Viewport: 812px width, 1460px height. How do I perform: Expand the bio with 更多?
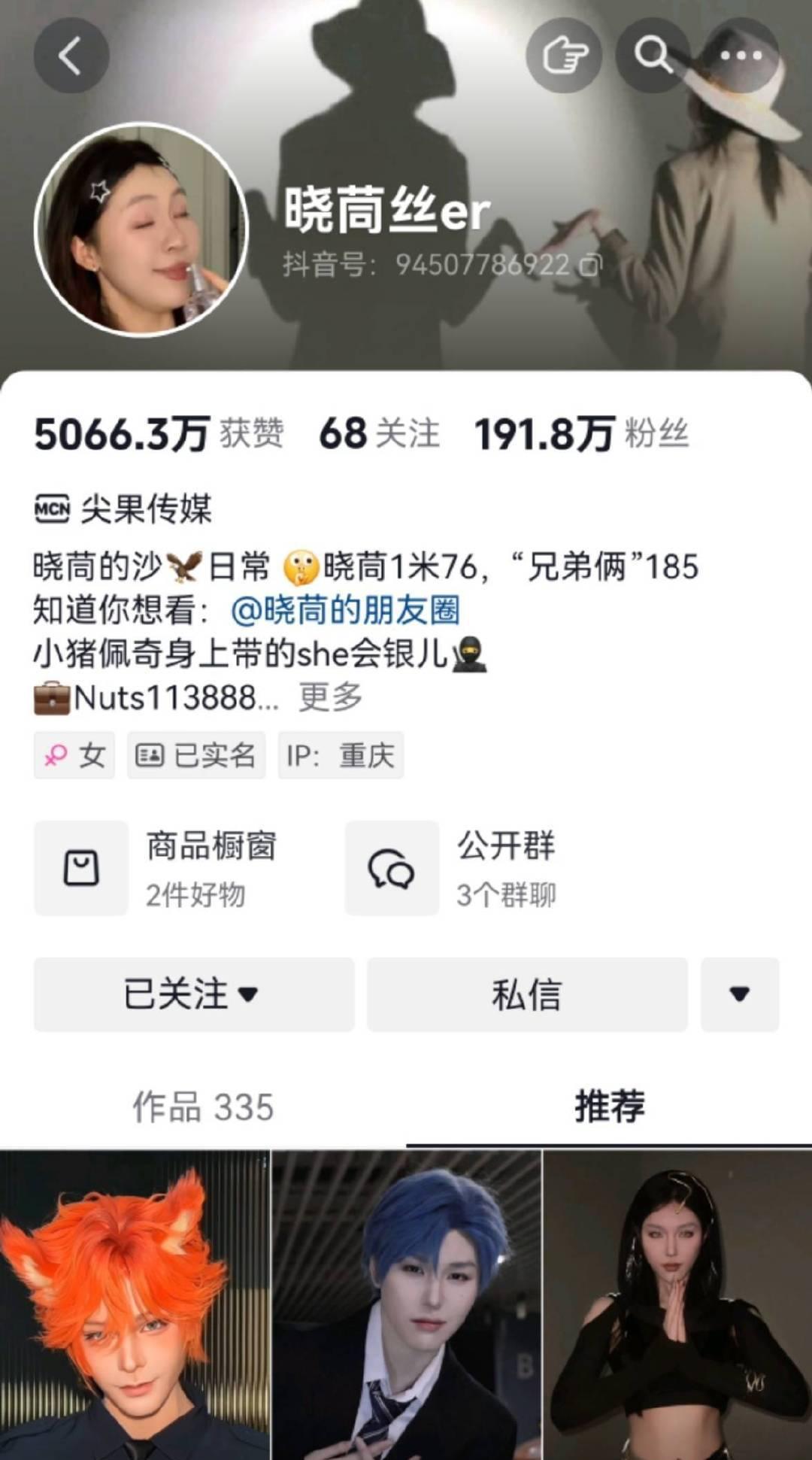[331, 697]
